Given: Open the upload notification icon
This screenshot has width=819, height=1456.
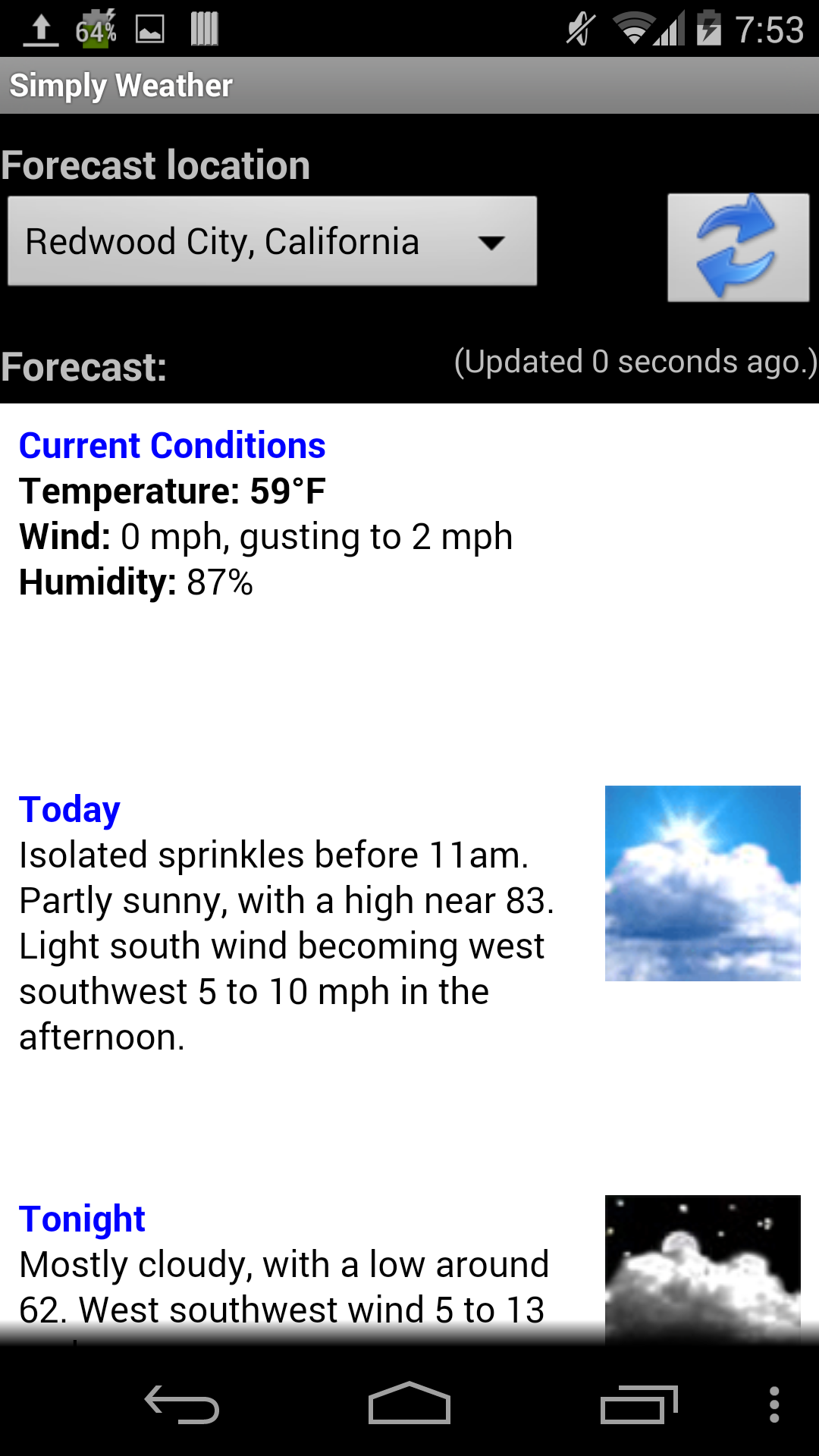Looking at the screenshot, I should 39,29.
